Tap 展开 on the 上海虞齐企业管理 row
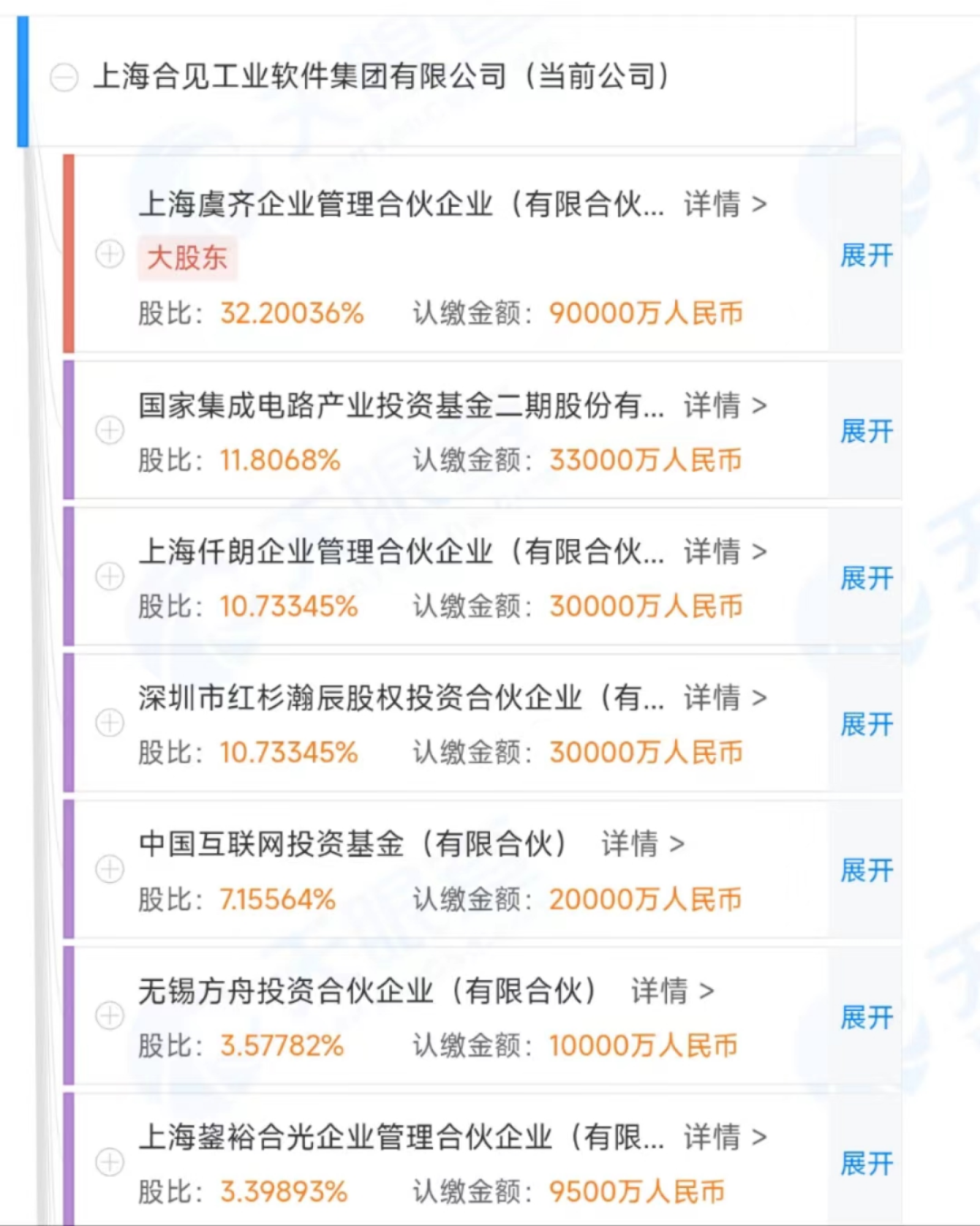 [x=867, y=255]
